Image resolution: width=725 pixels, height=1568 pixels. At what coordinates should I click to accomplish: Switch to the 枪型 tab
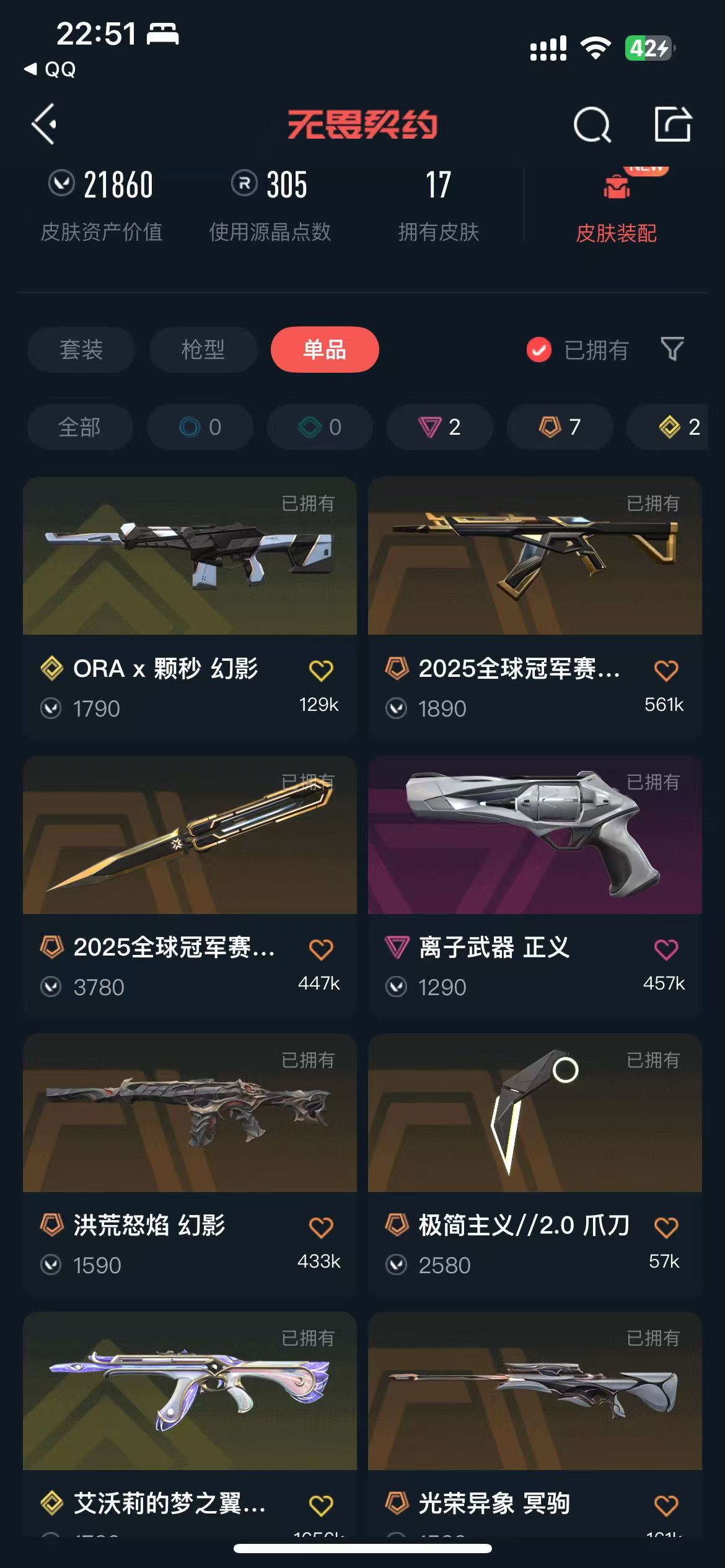pyautogui.click(x=203, y=349)
